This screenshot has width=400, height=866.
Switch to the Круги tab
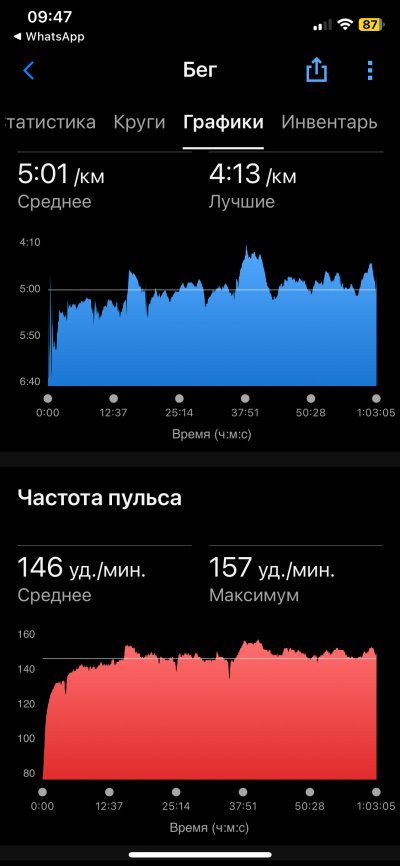[x=139, y=122]
